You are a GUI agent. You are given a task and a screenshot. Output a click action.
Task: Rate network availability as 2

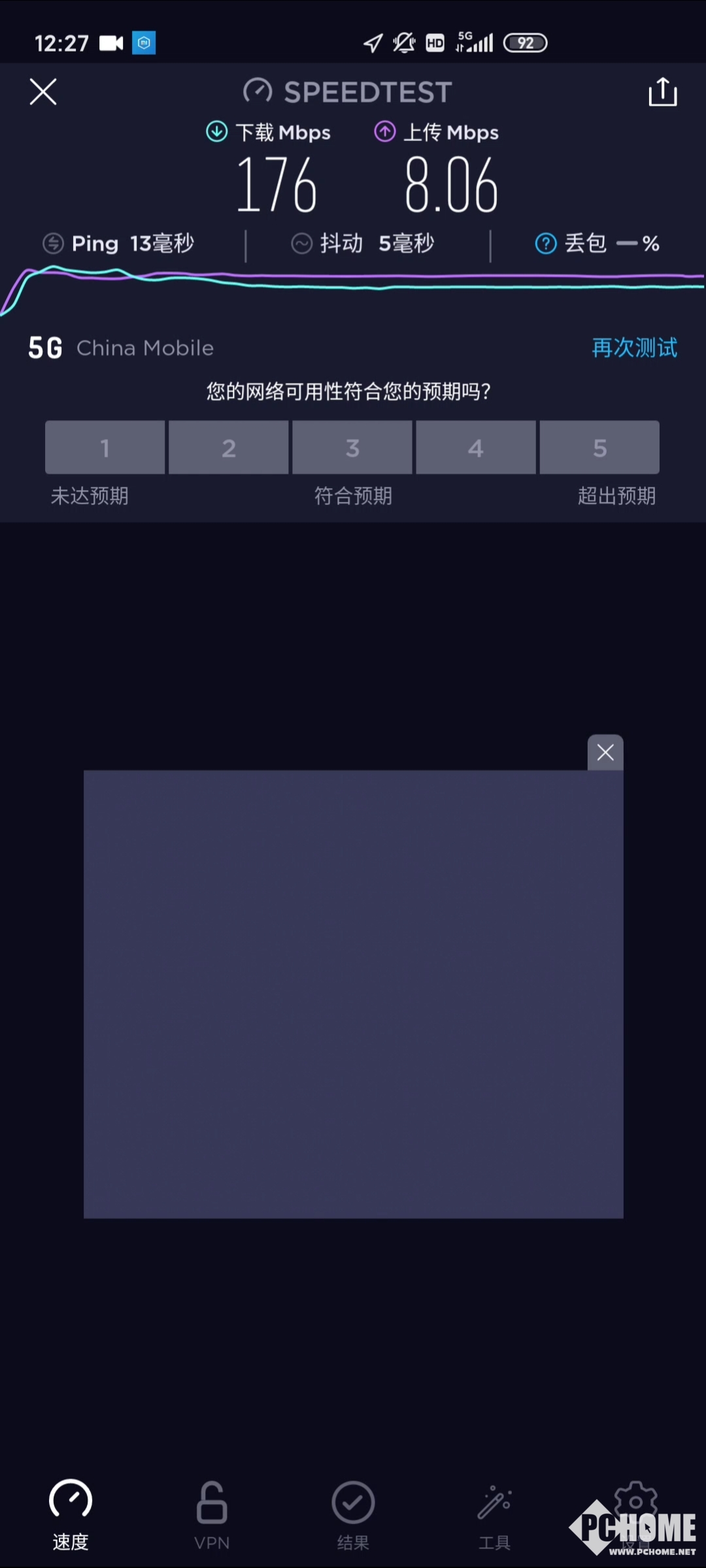tap(228, 448)
